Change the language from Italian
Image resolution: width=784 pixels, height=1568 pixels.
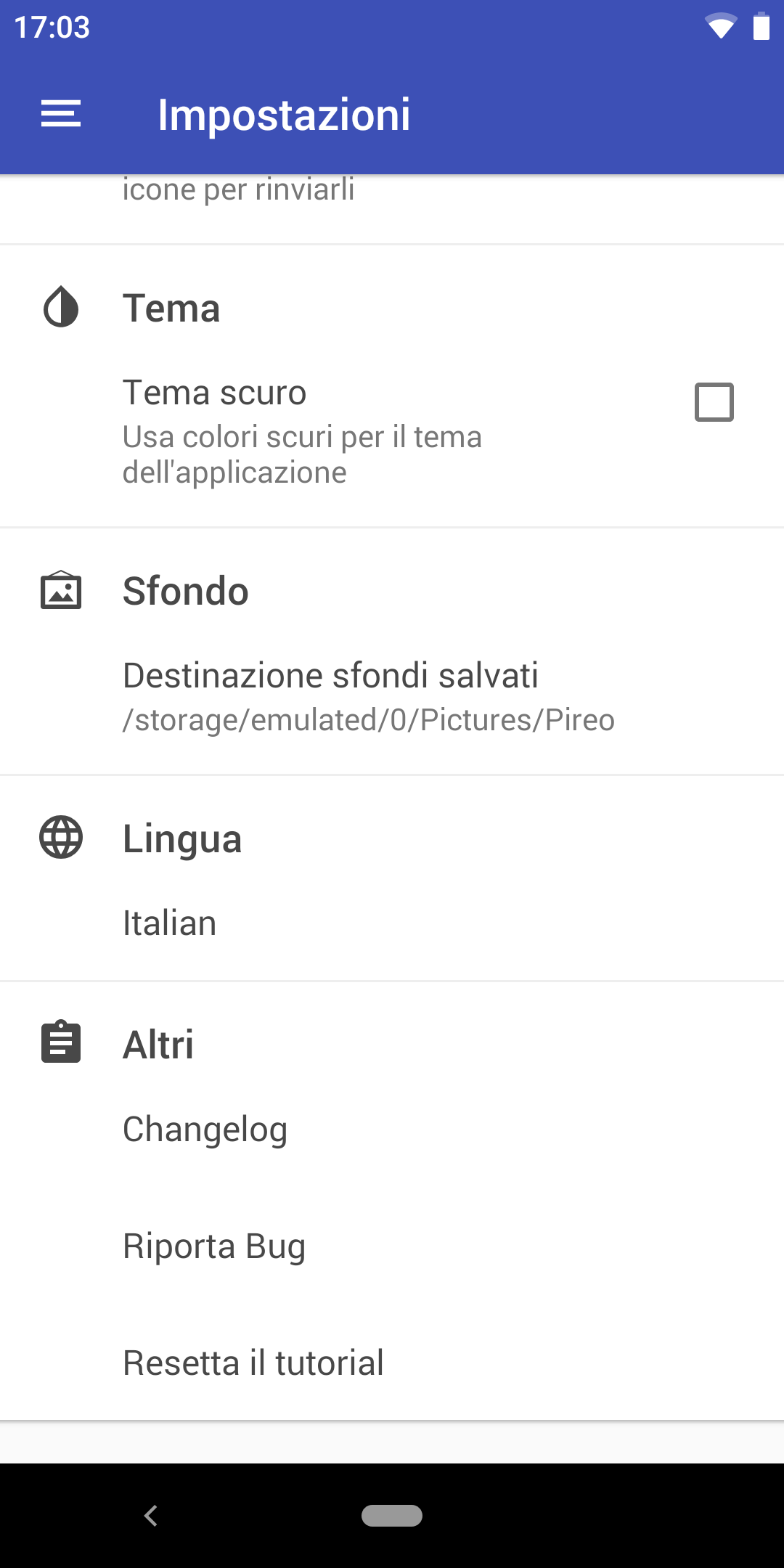pyautogui.click(x=170, y=923)
